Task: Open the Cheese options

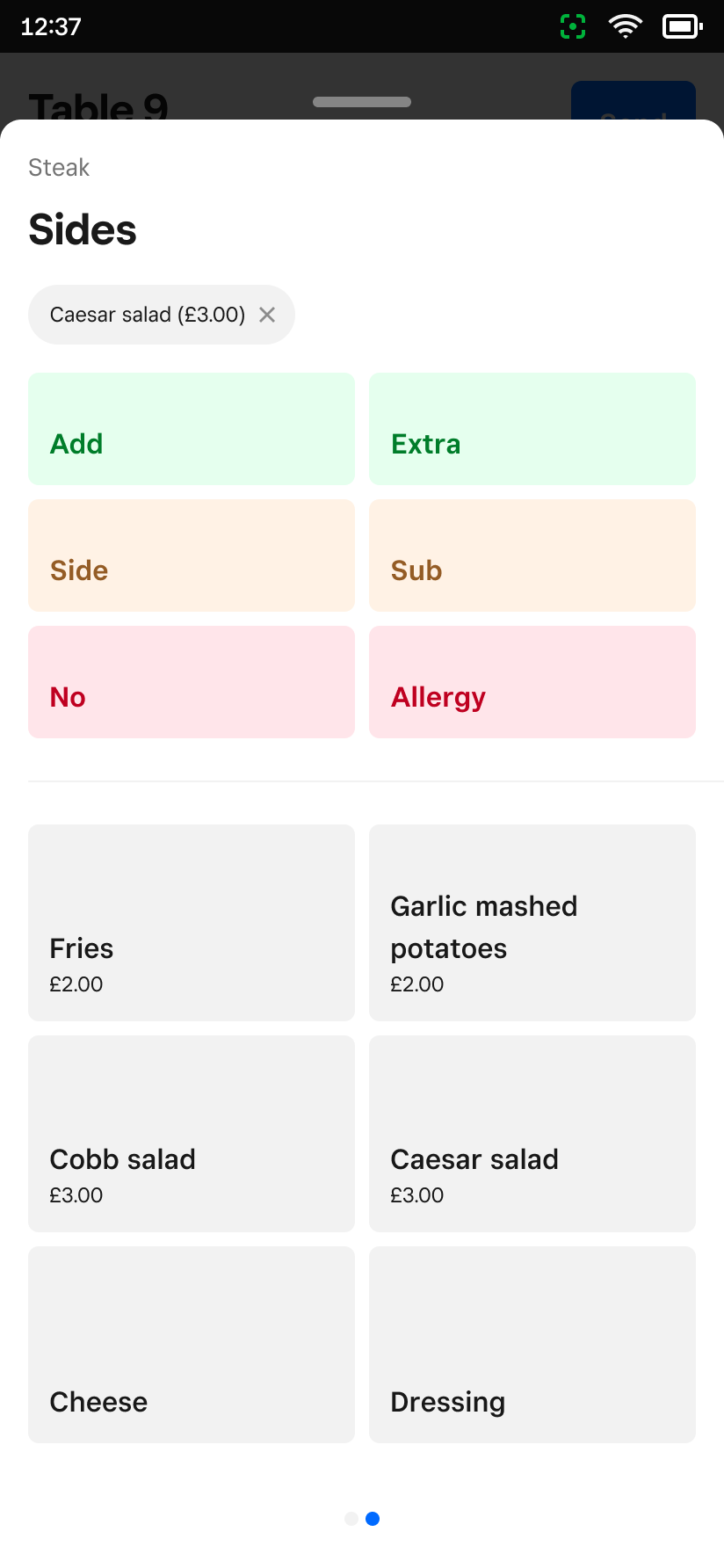Action: point(192,1345)
